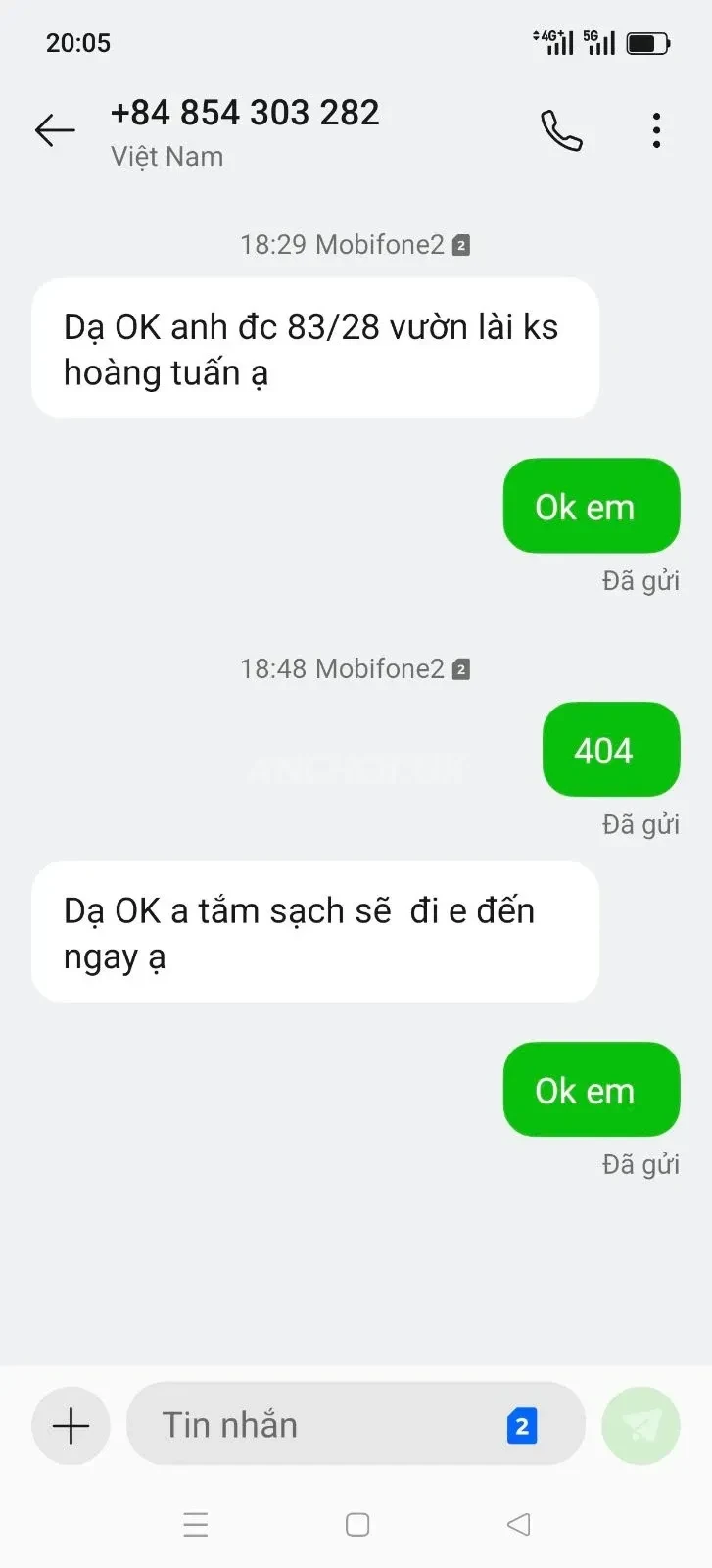Send the message with the paper plane
The height and width of the screenshot is (1568, 712).
(x=641, y=1426)
